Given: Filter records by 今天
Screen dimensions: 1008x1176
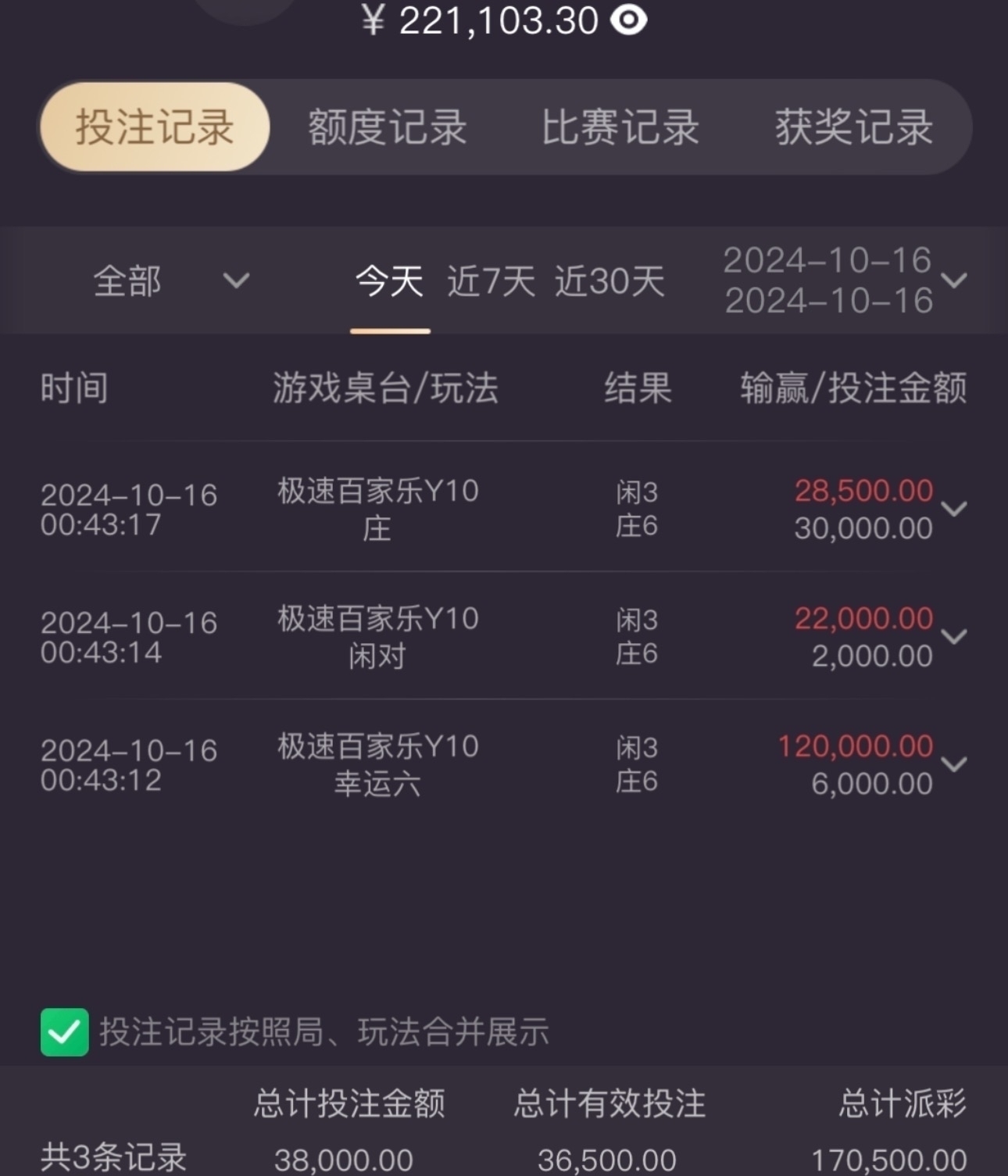Looking at the screenshot, I should (x=389, y=281).
